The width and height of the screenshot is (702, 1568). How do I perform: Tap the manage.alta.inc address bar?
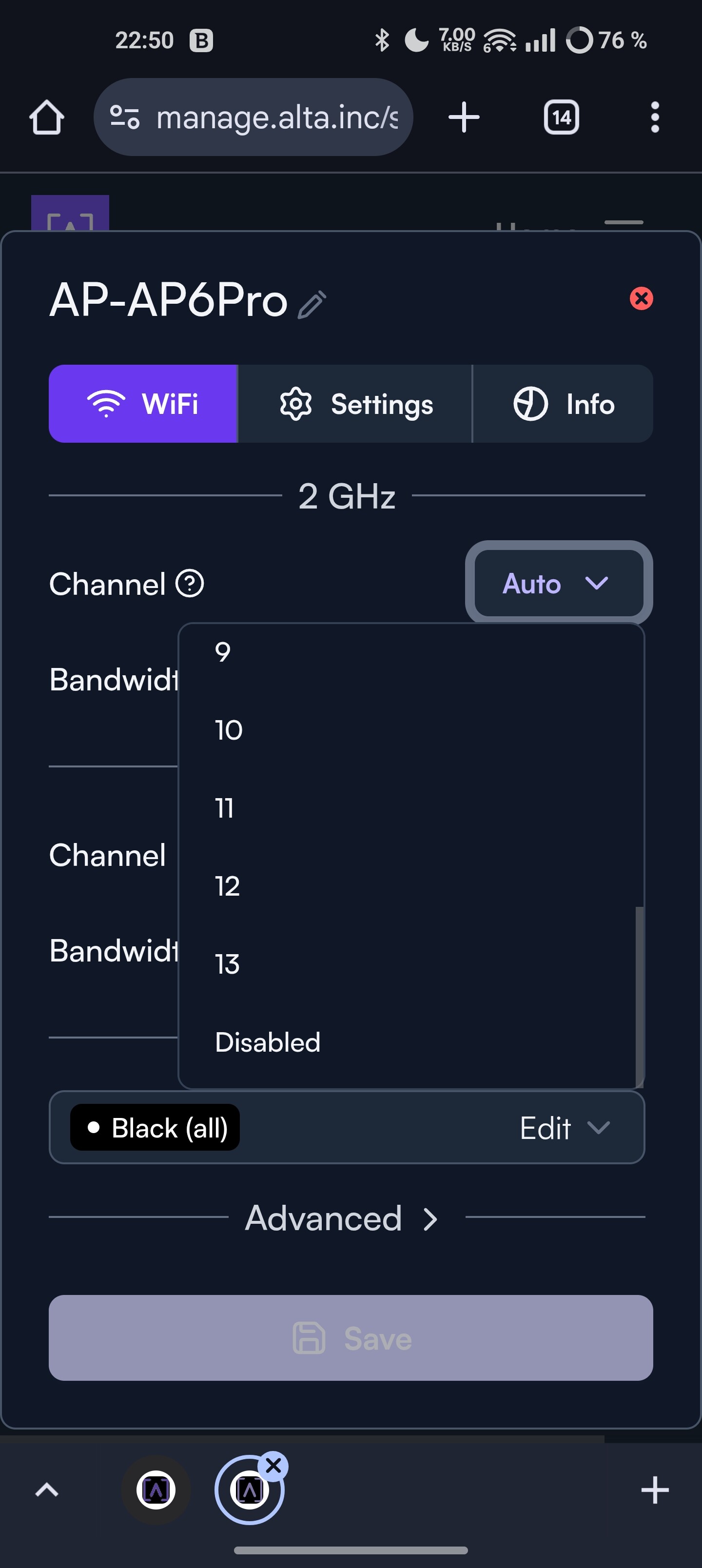(253, 117)
